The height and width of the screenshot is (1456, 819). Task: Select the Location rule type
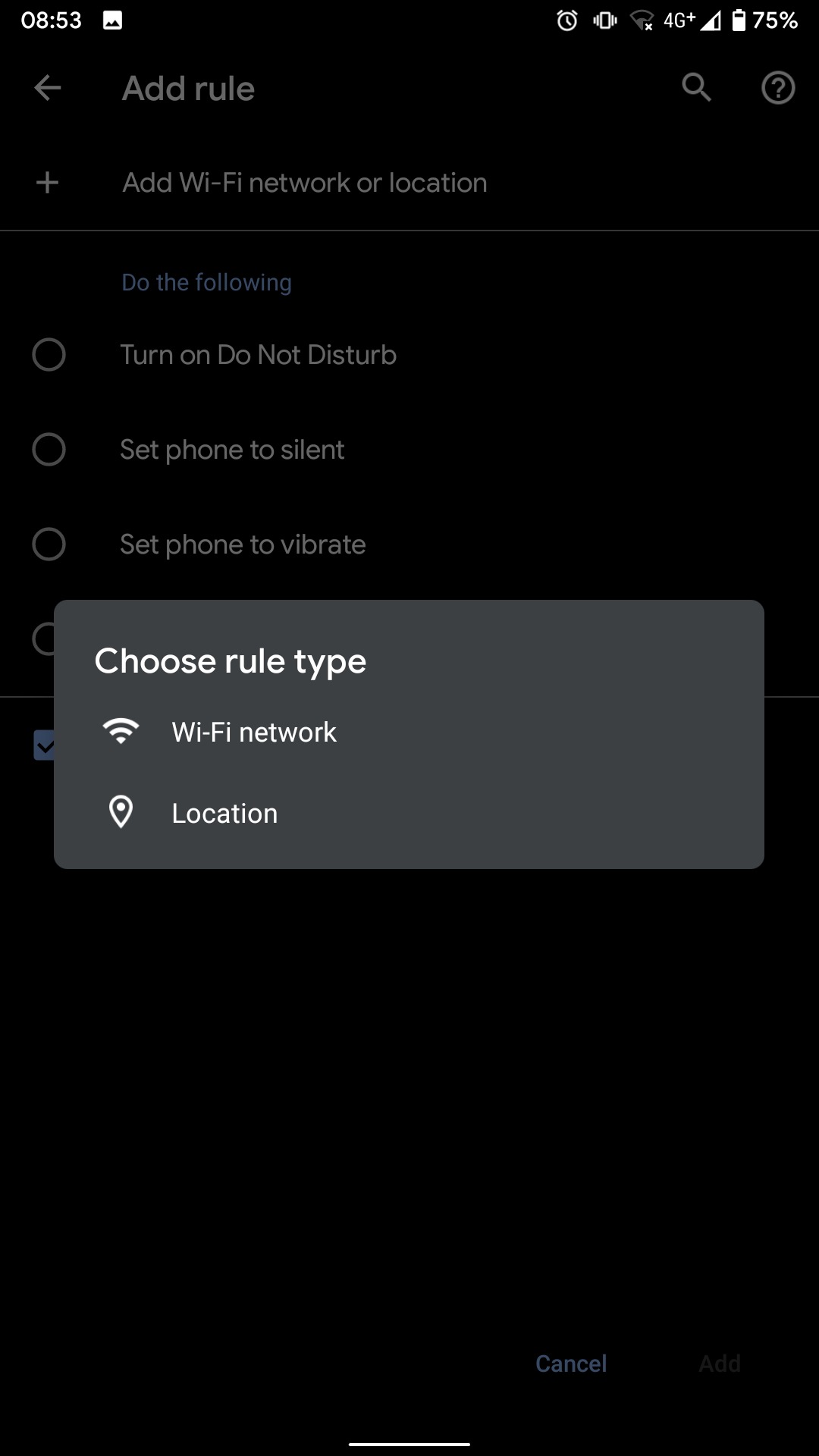tap(224, 813)
